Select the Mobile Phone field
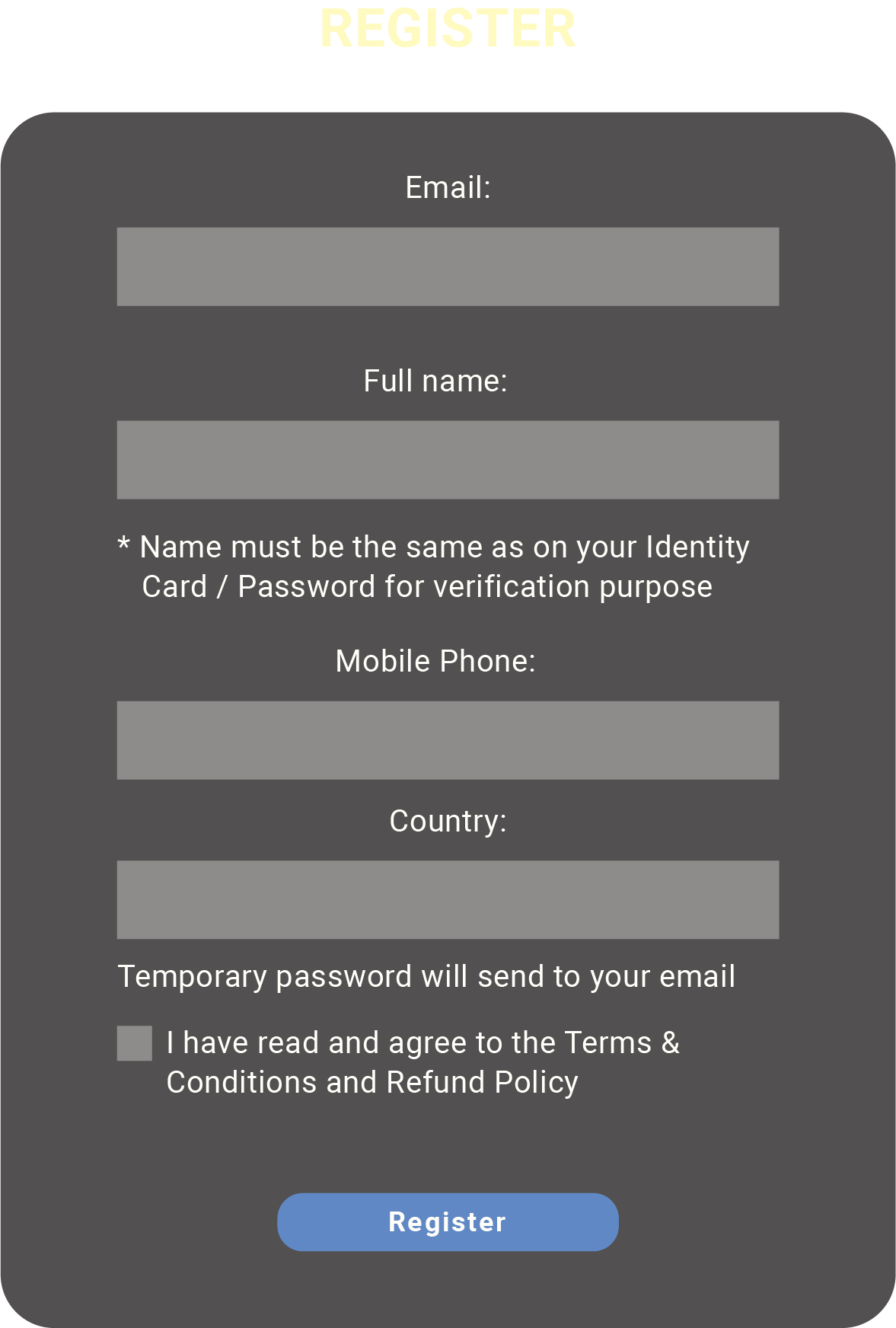The height and width of the screenshot is (1328, 896). point(448,740)
